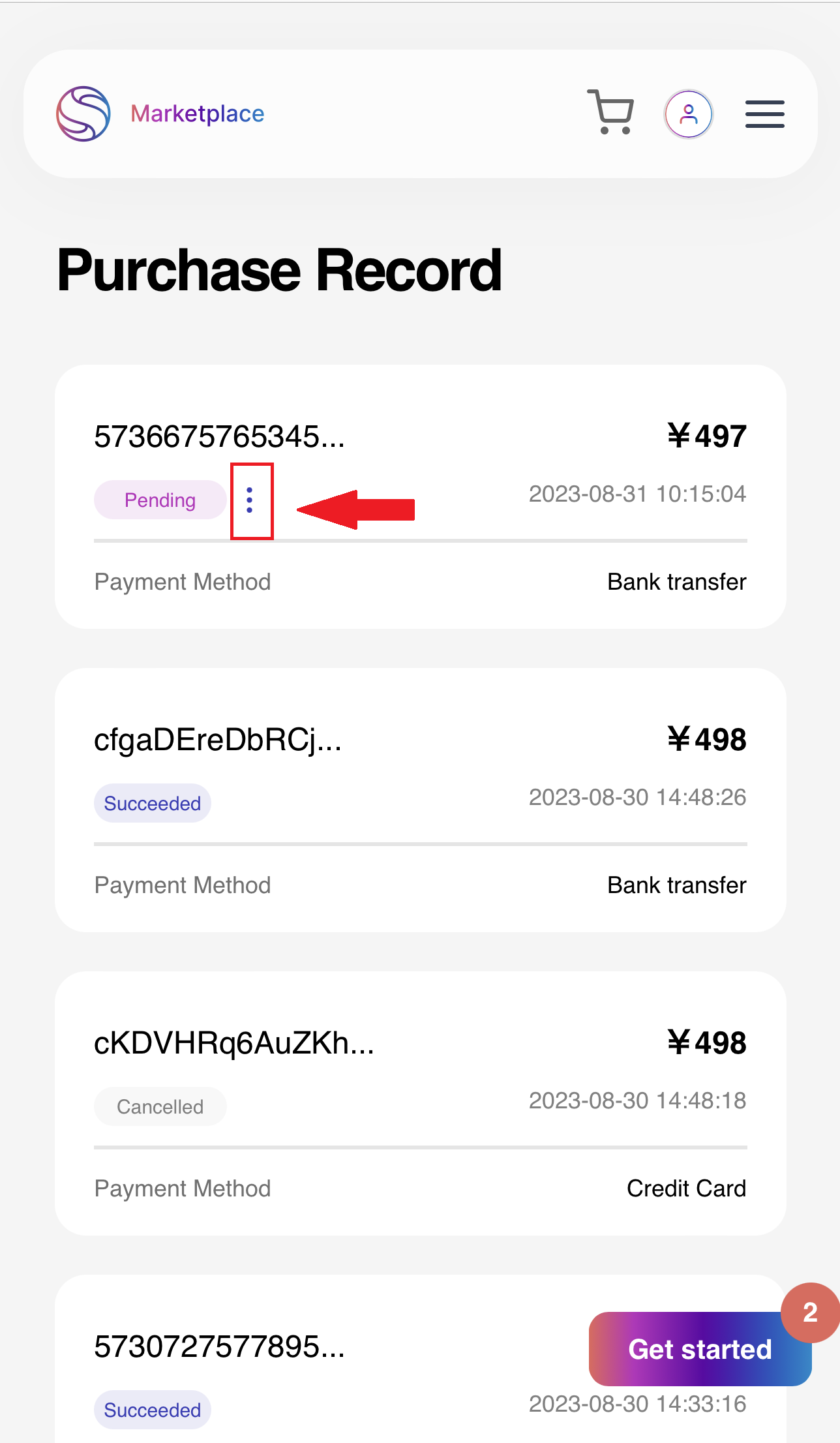840x1443 pixels.
Task: Open more options for the Pending order
Action: (x=250, y=500)
